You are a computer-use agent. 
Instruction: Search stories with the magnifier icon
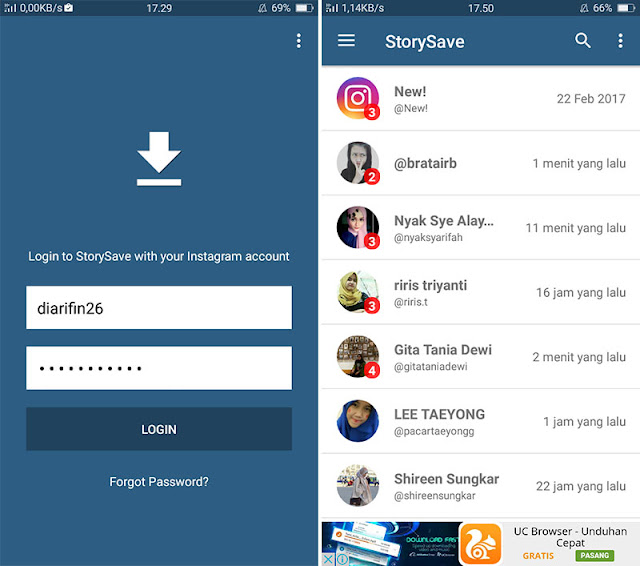coord(583,41)
